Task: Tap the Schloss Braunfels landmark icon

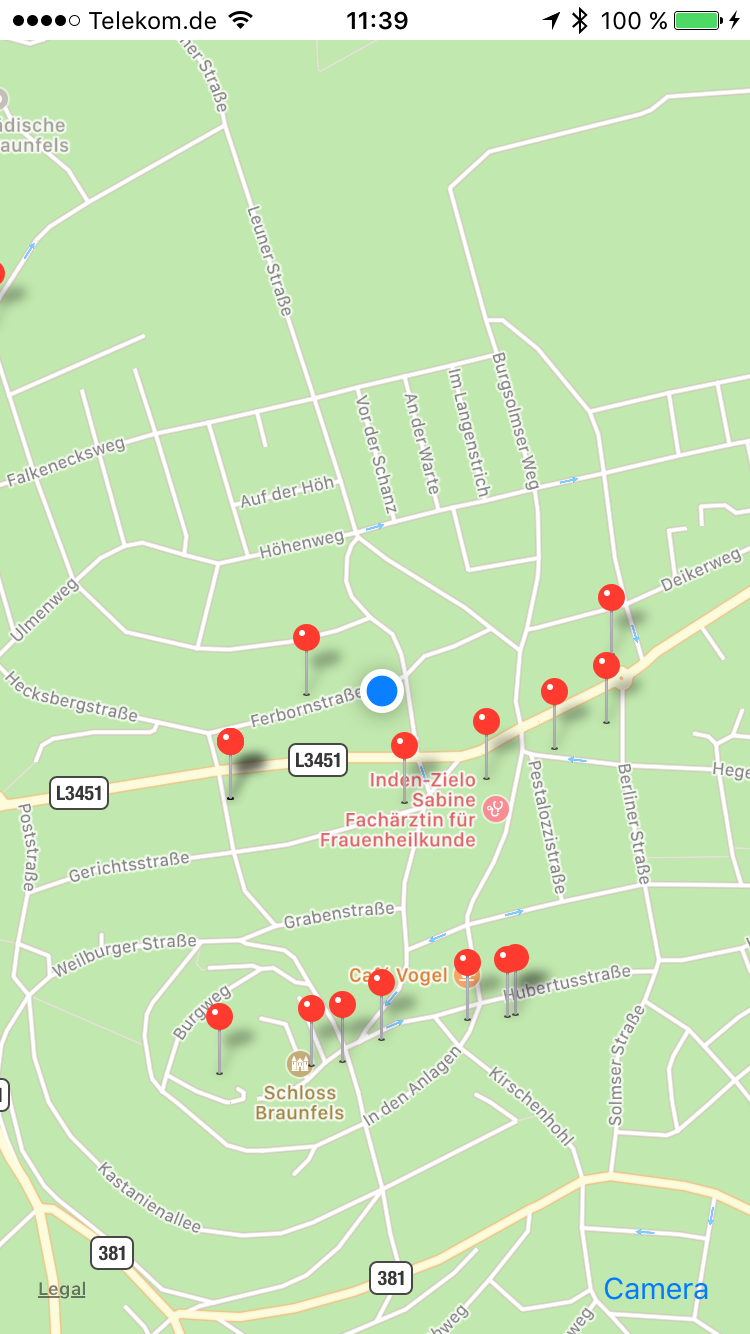Action: [x=298, y=1063]
